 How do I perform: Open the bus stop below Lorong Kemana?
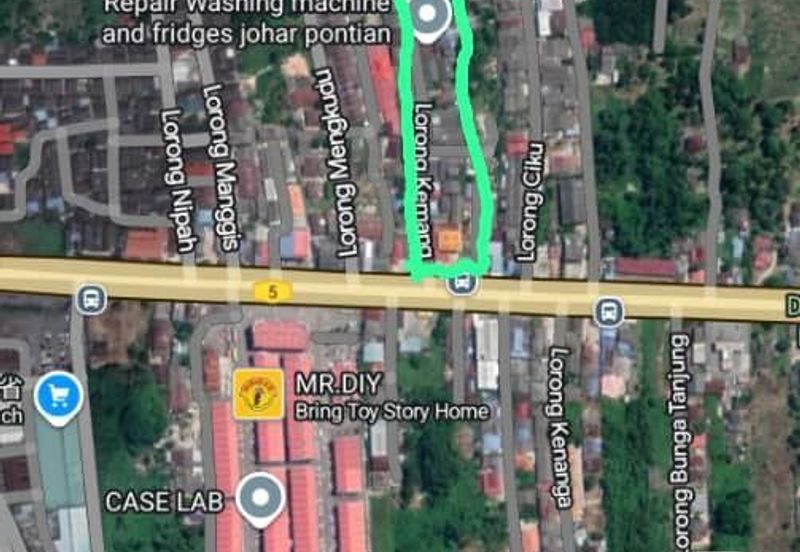(x=461, y=283)
